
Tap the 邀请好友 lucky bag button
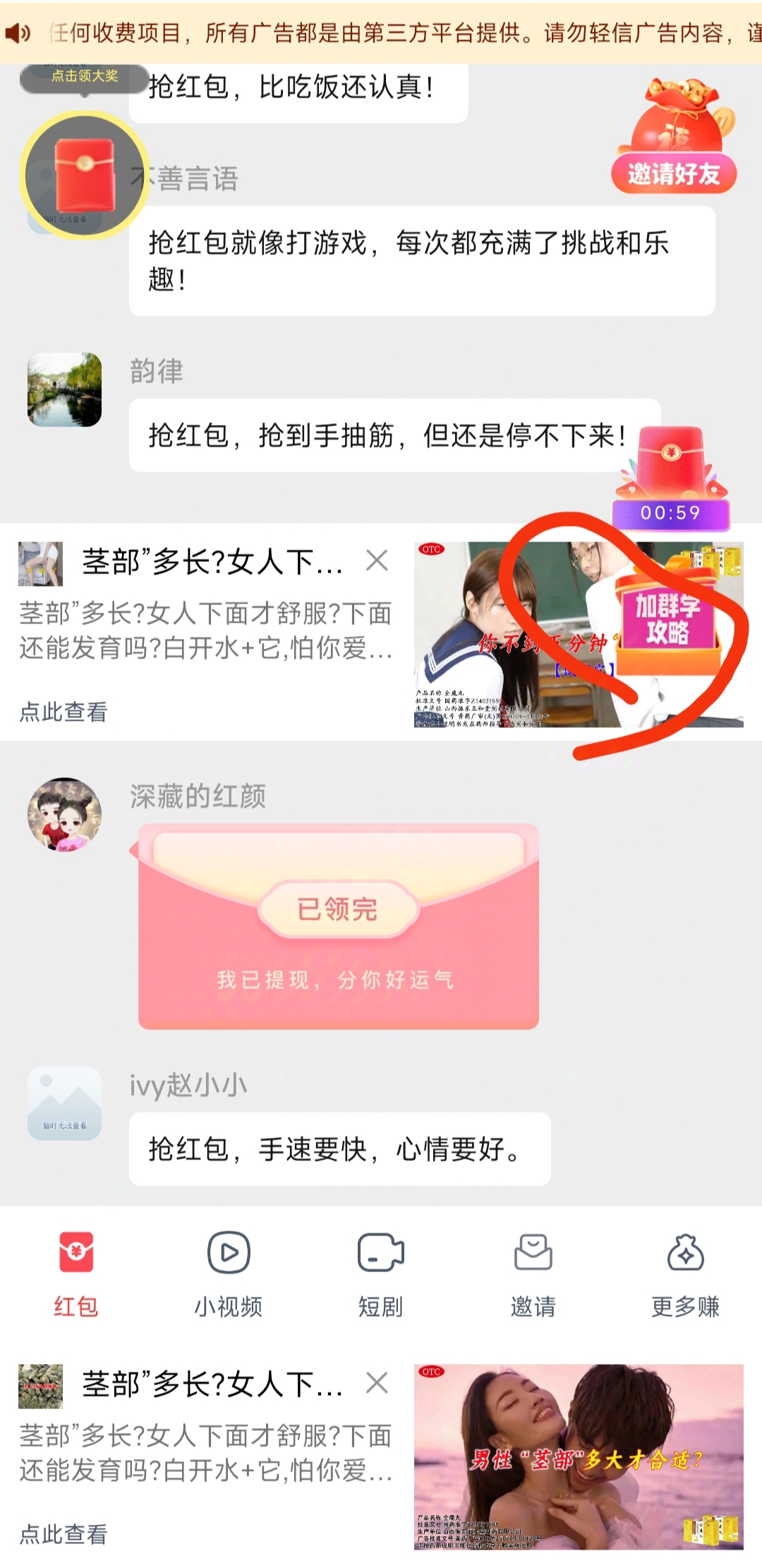click(674, 136)
